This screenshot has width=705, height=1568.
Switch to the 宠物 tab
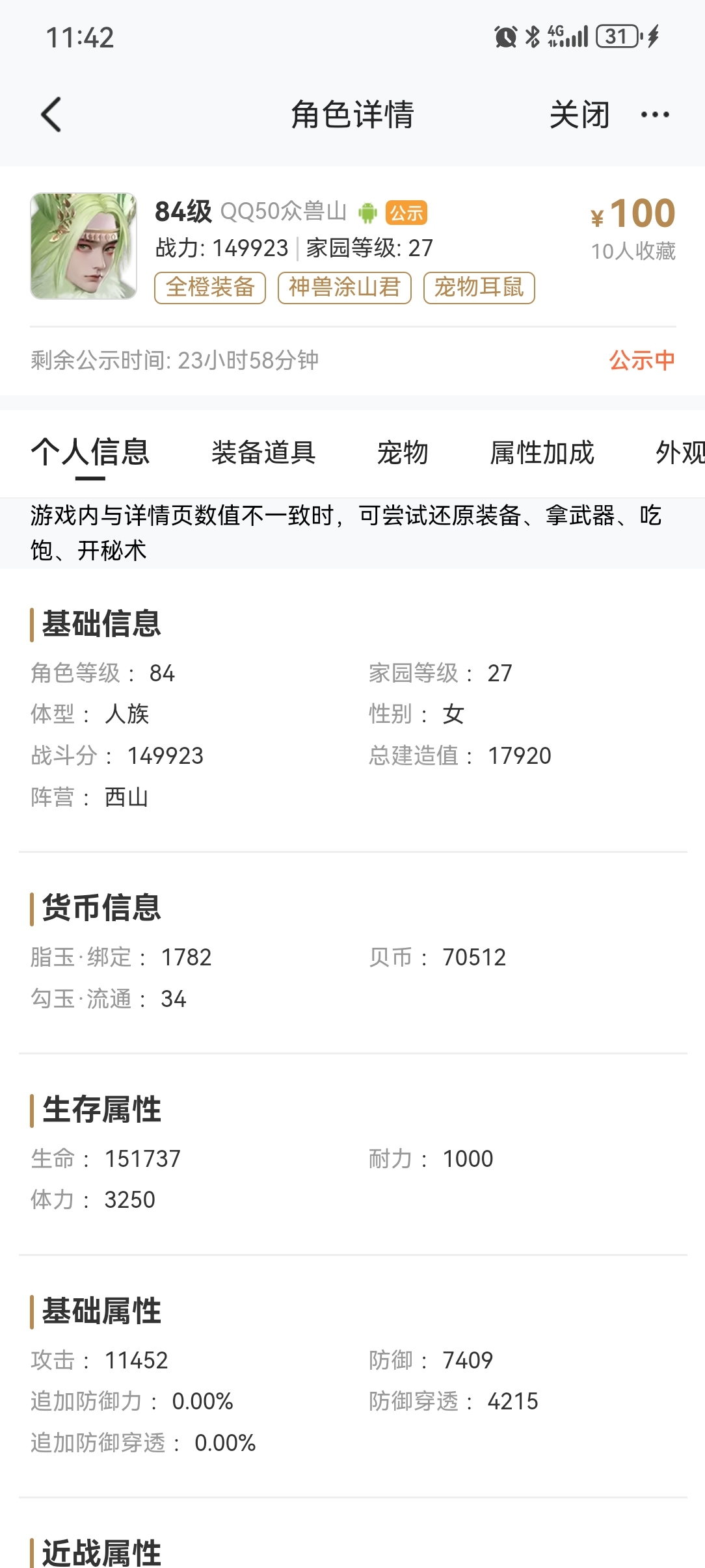click(x=403, y=452)
